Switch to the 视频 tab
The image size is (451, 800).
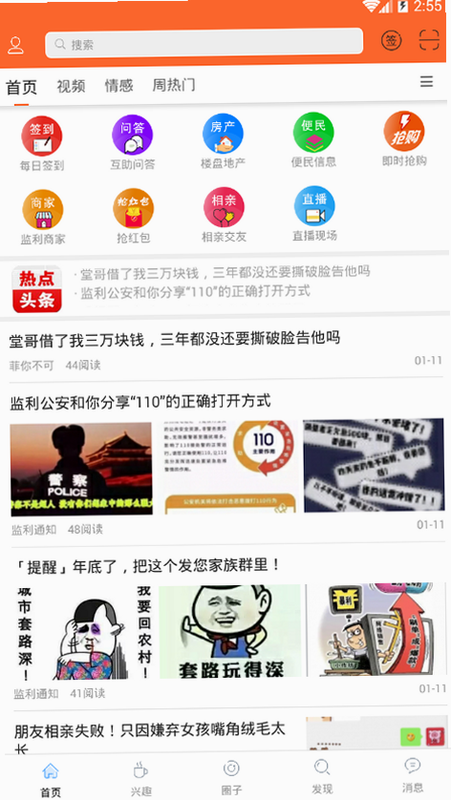click(x=71, y=86)
